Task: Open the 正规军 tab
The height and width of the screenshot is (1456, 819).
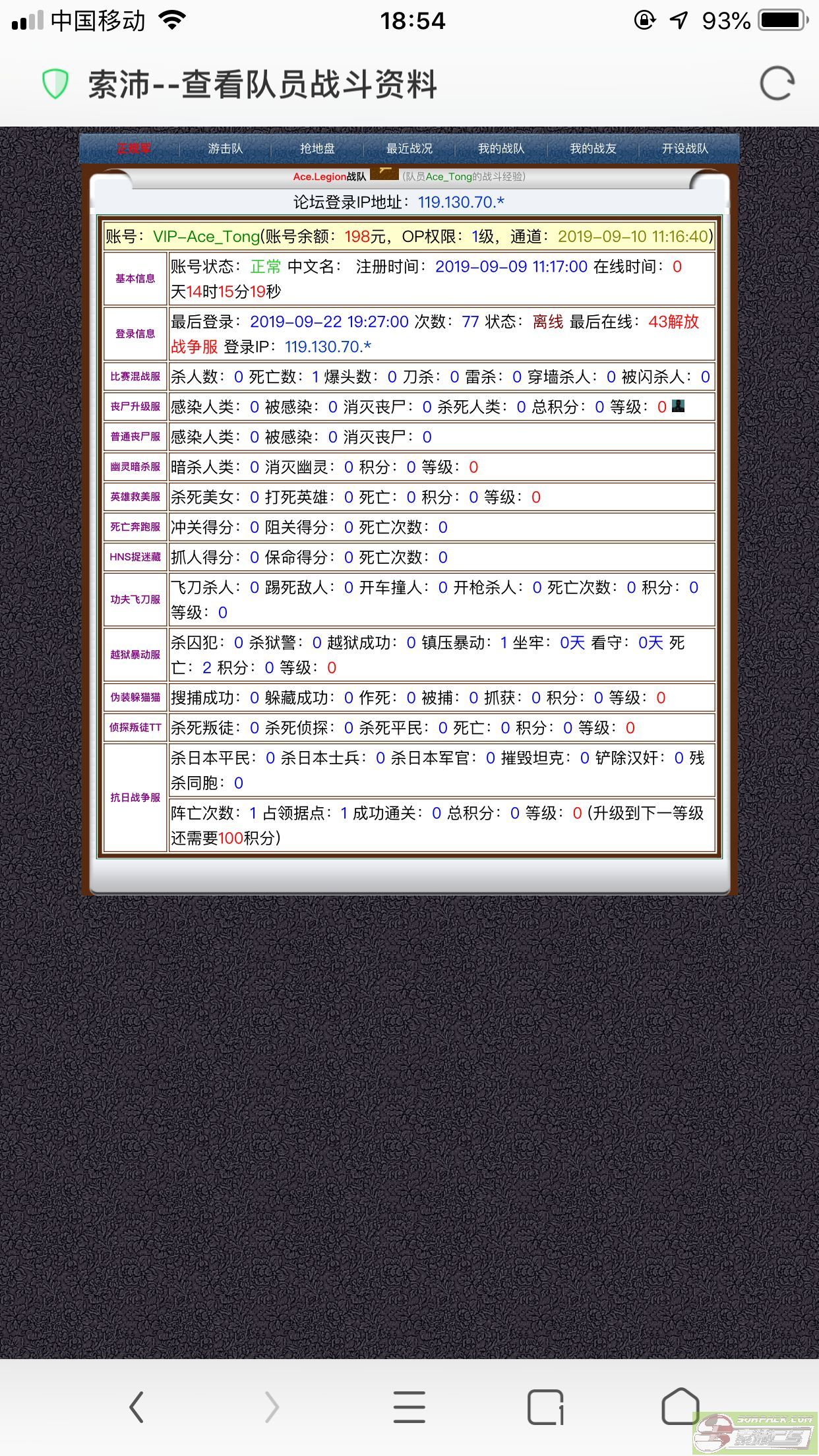Action: click(134, 148)
